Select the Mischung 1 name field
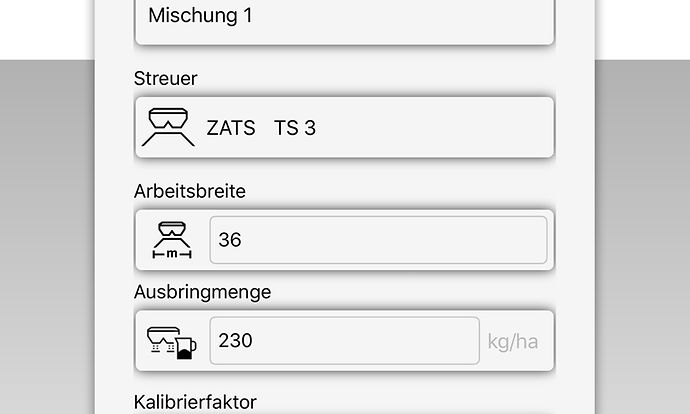This screenshot has height=414, width=690. (344, 18)
